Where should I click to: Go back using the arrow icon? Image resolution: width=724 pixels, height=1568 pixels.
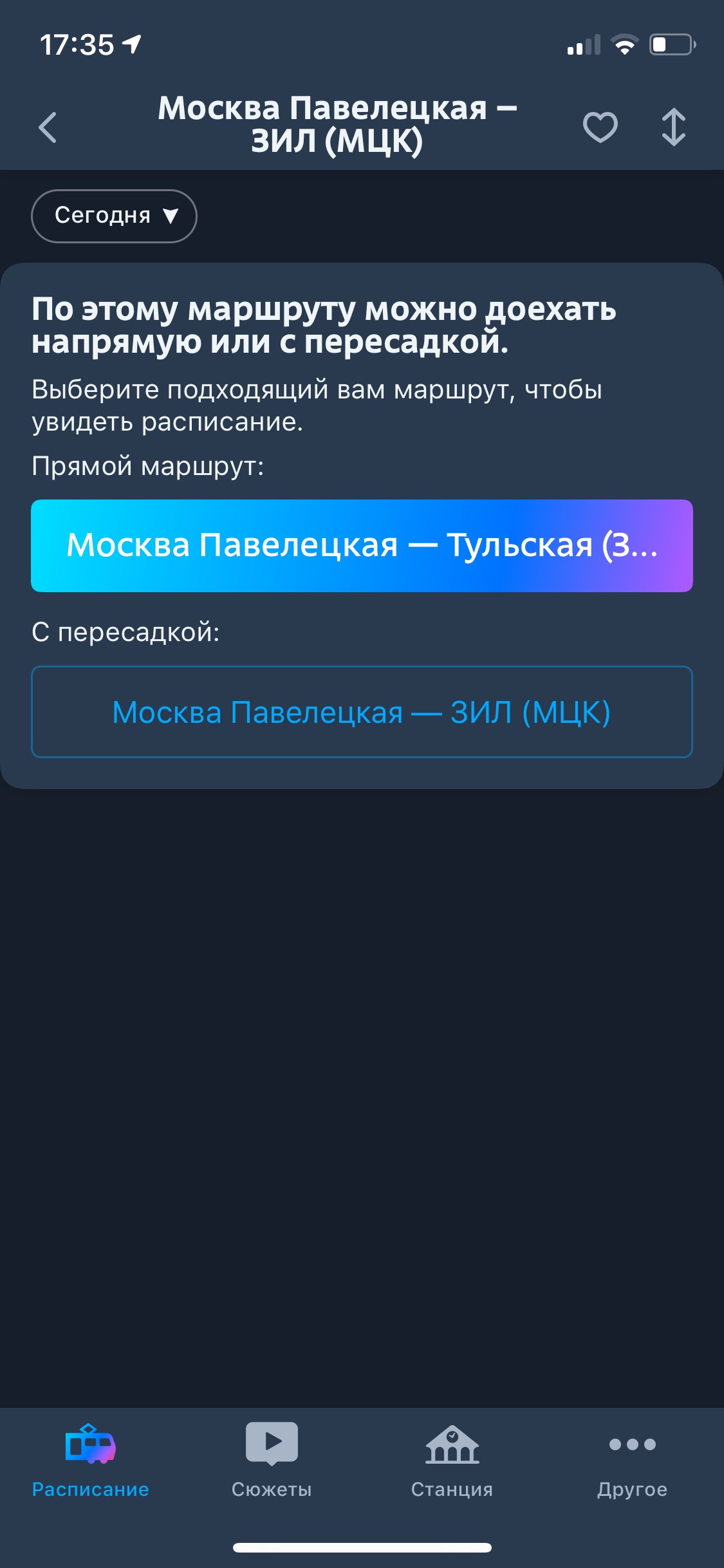point(48,127)
